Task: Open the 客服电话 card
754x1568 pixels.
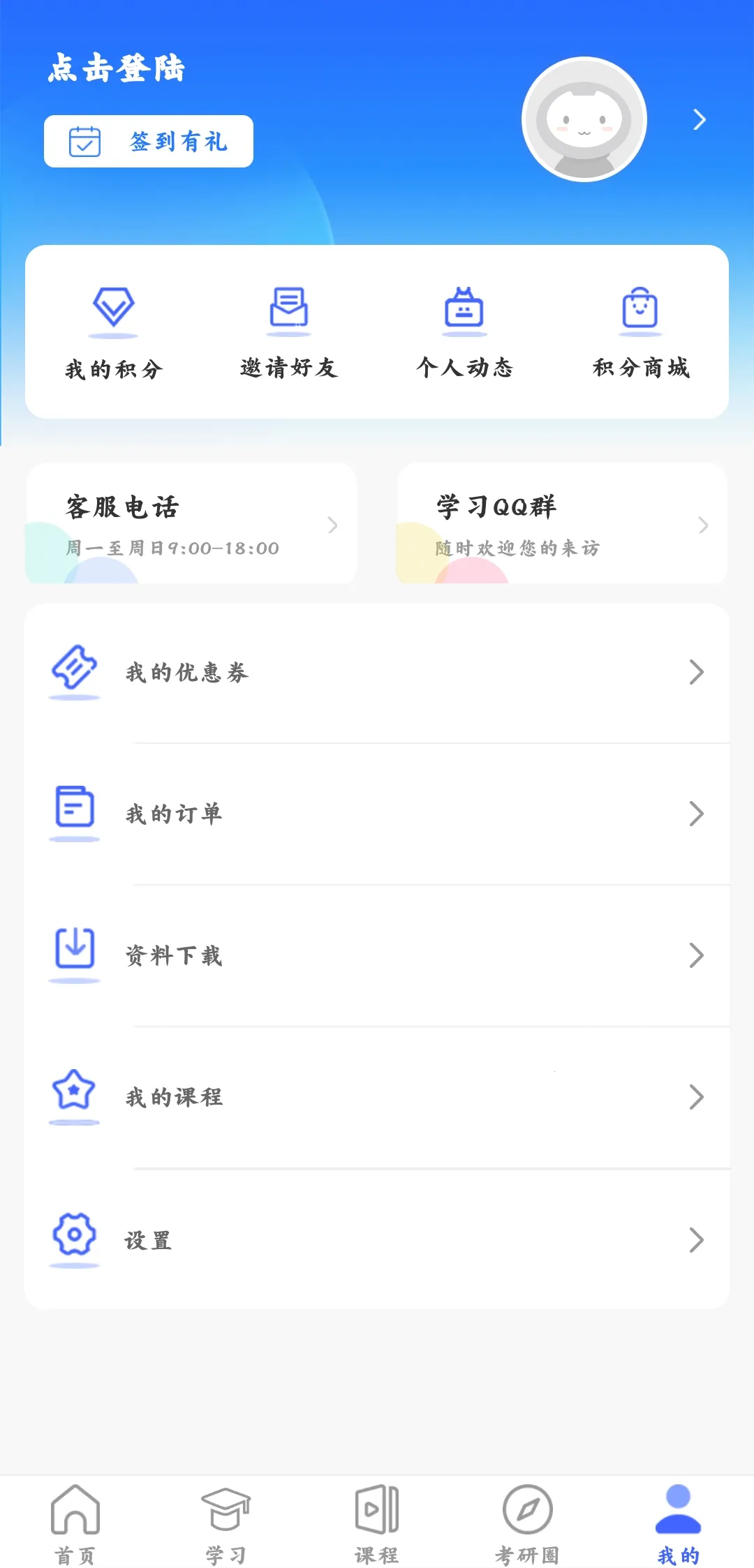Action: 191,524
